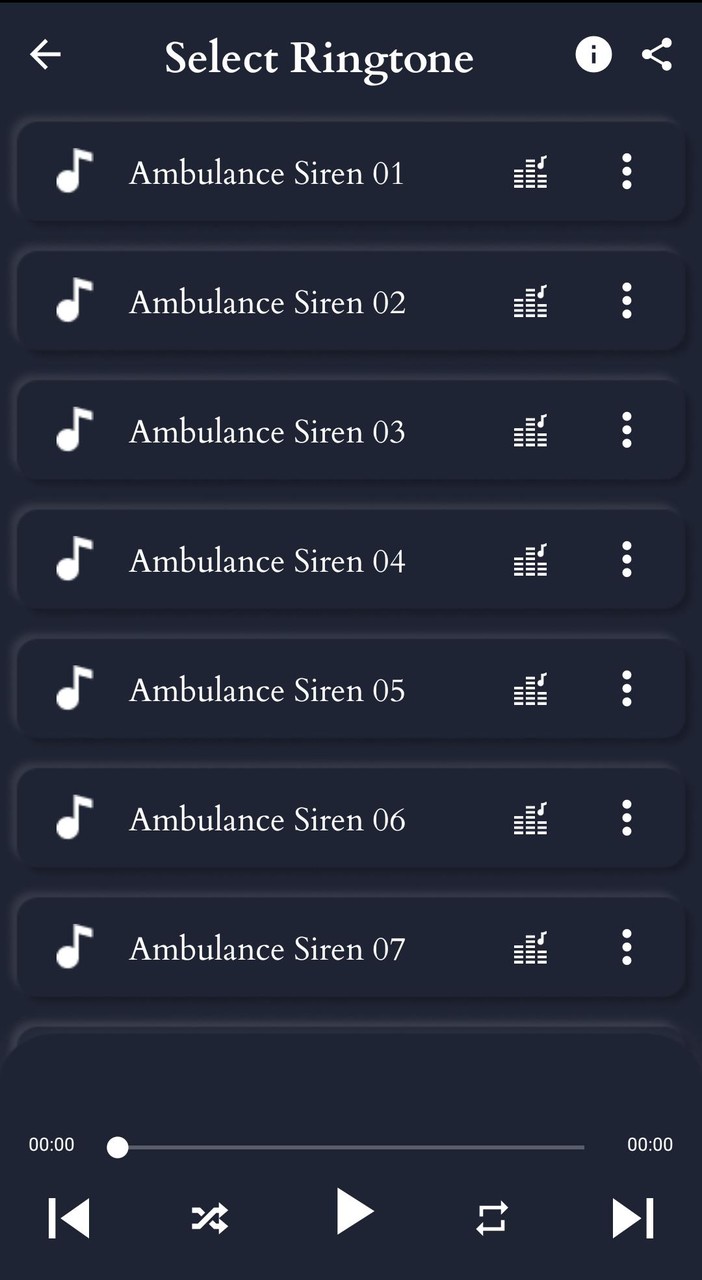The width and height of the screenshot is (702, 1280).
Task: Play the current ringtone
Action: tap(353, 1213)
